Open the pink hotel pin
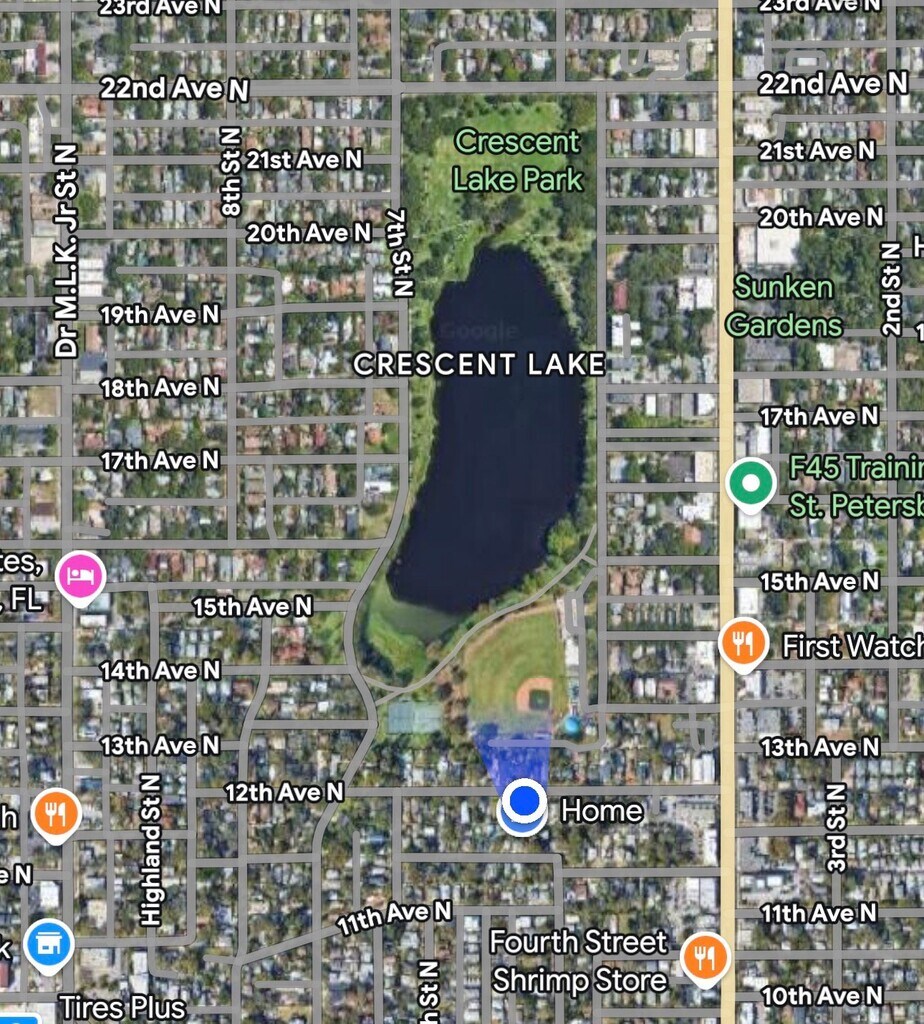 pos(80,577)
